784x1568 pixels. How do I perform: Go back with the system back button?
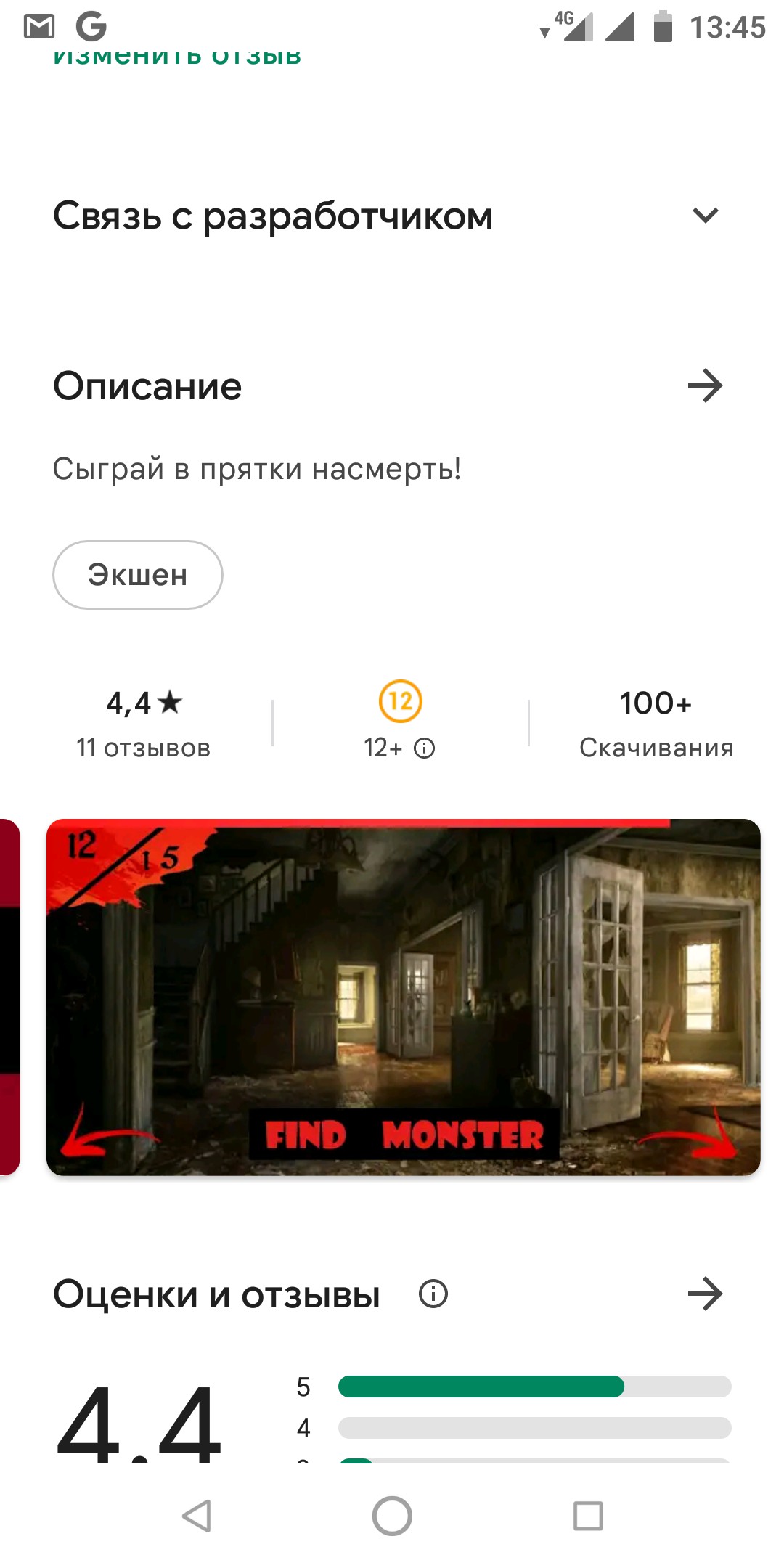[x=196, y=1516]
